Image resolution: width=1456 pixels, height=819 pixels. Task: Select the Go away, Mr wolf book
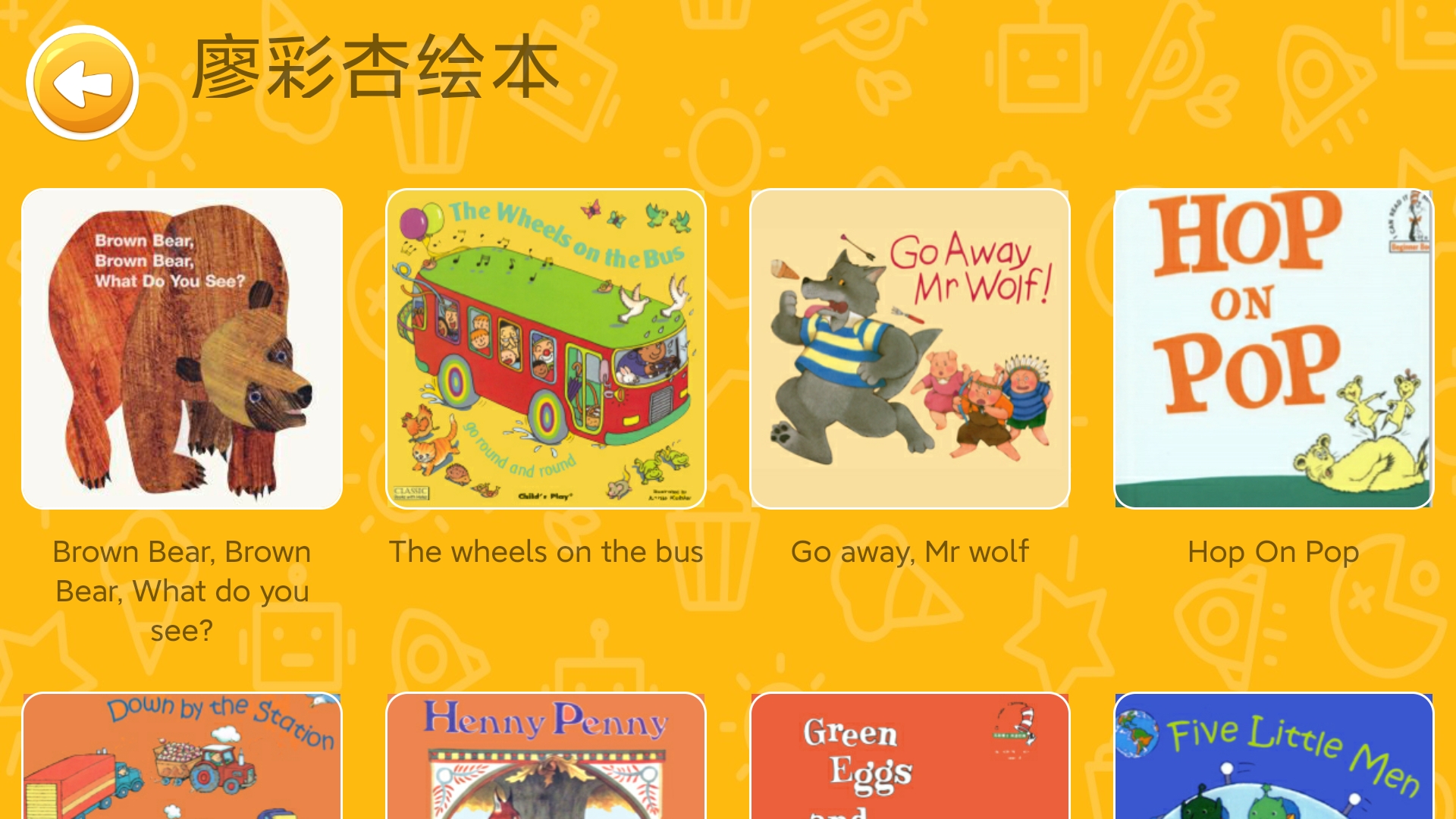coord(910,349)
